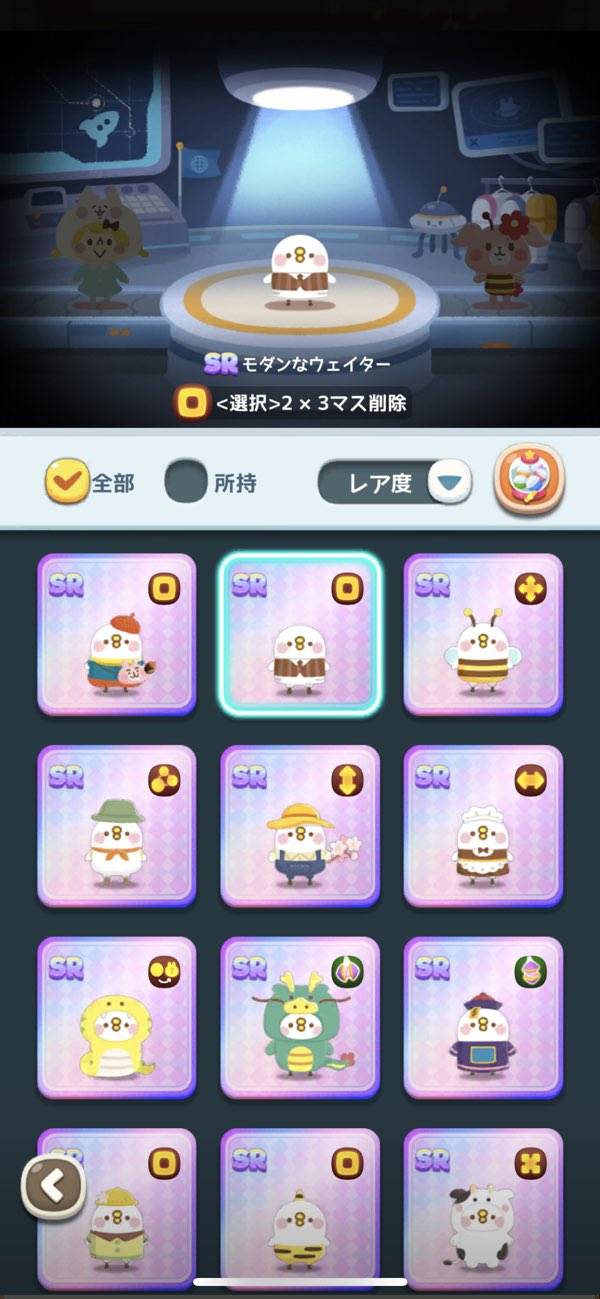The image size is (600, 1299).
Task: Select the bee costume card
Action: coord(483,635)
